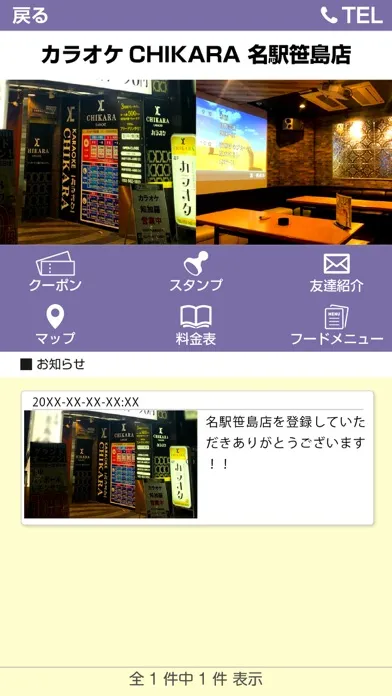Go back using the 戻る button
This screenshot has width=392, height=696.
click(30, 15)
